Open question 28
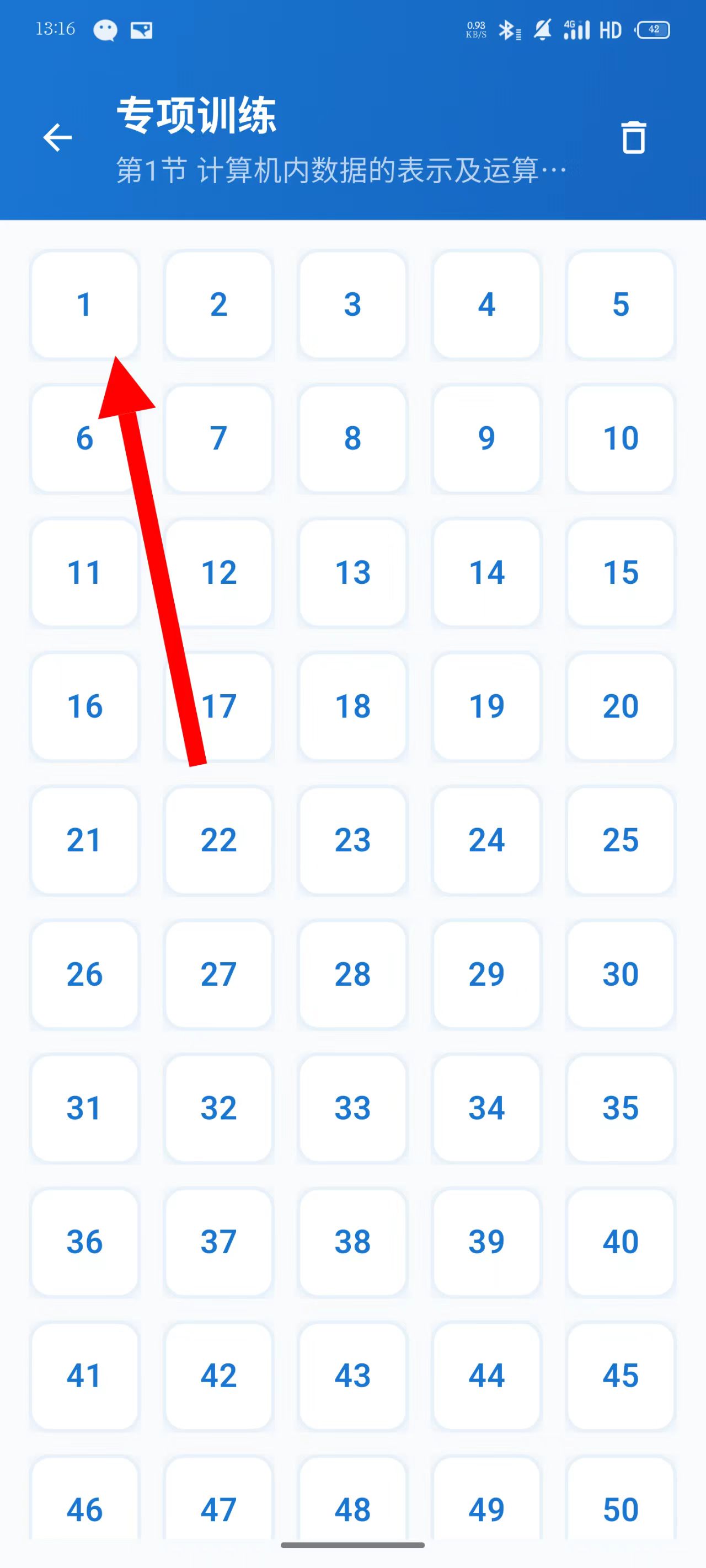 tap(352, 974)
